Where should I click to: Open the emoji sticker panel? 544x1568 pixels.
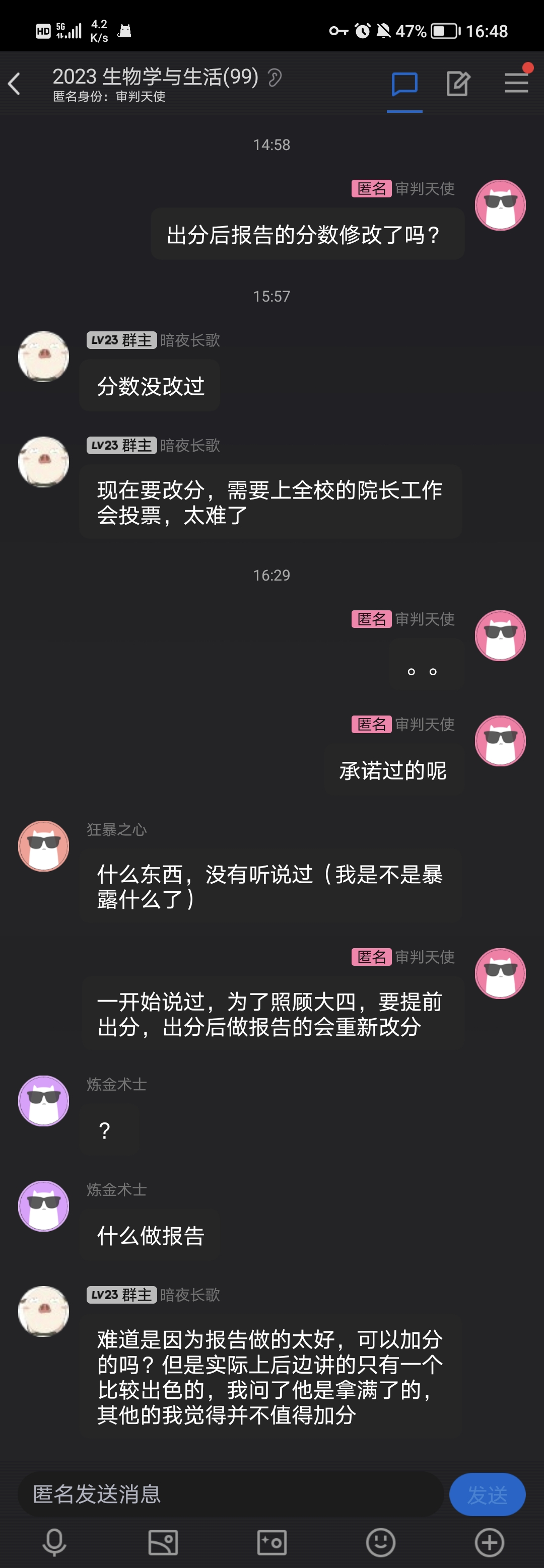(381, 1542)
